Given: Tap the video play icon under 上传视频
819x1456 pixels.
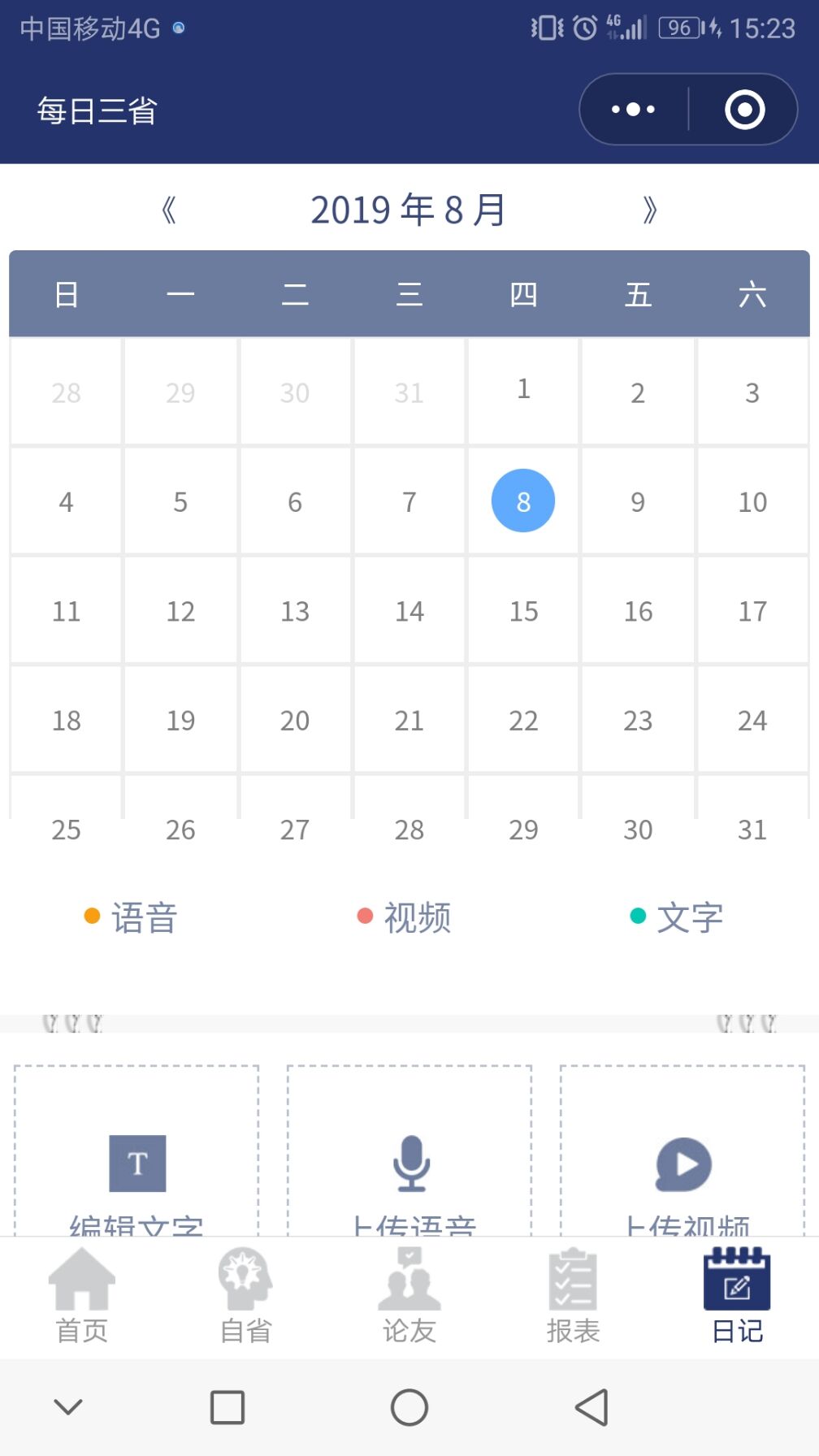Looking at the screenshot, I should 683,1163.
